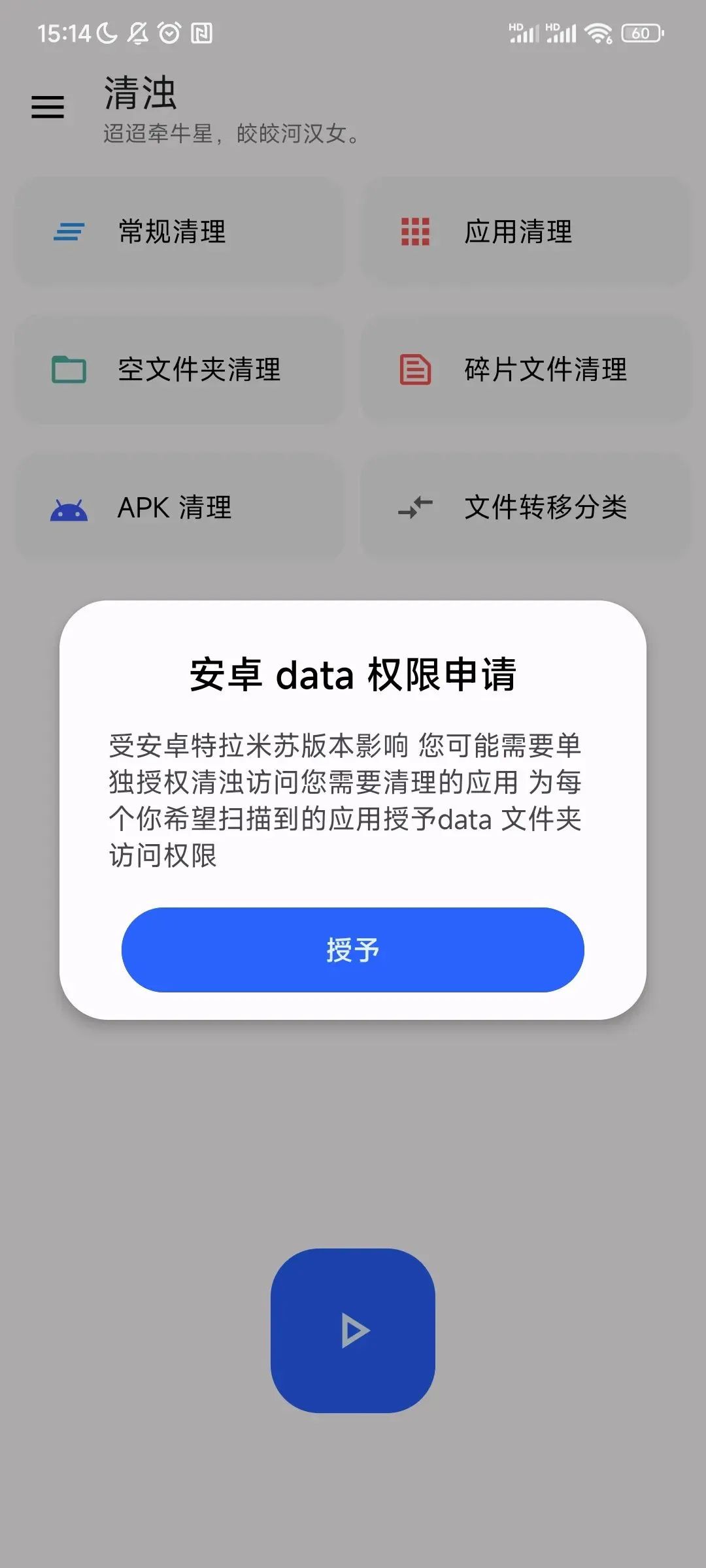
Task: Open 常规清理 card
Action: tap(180, 231)
